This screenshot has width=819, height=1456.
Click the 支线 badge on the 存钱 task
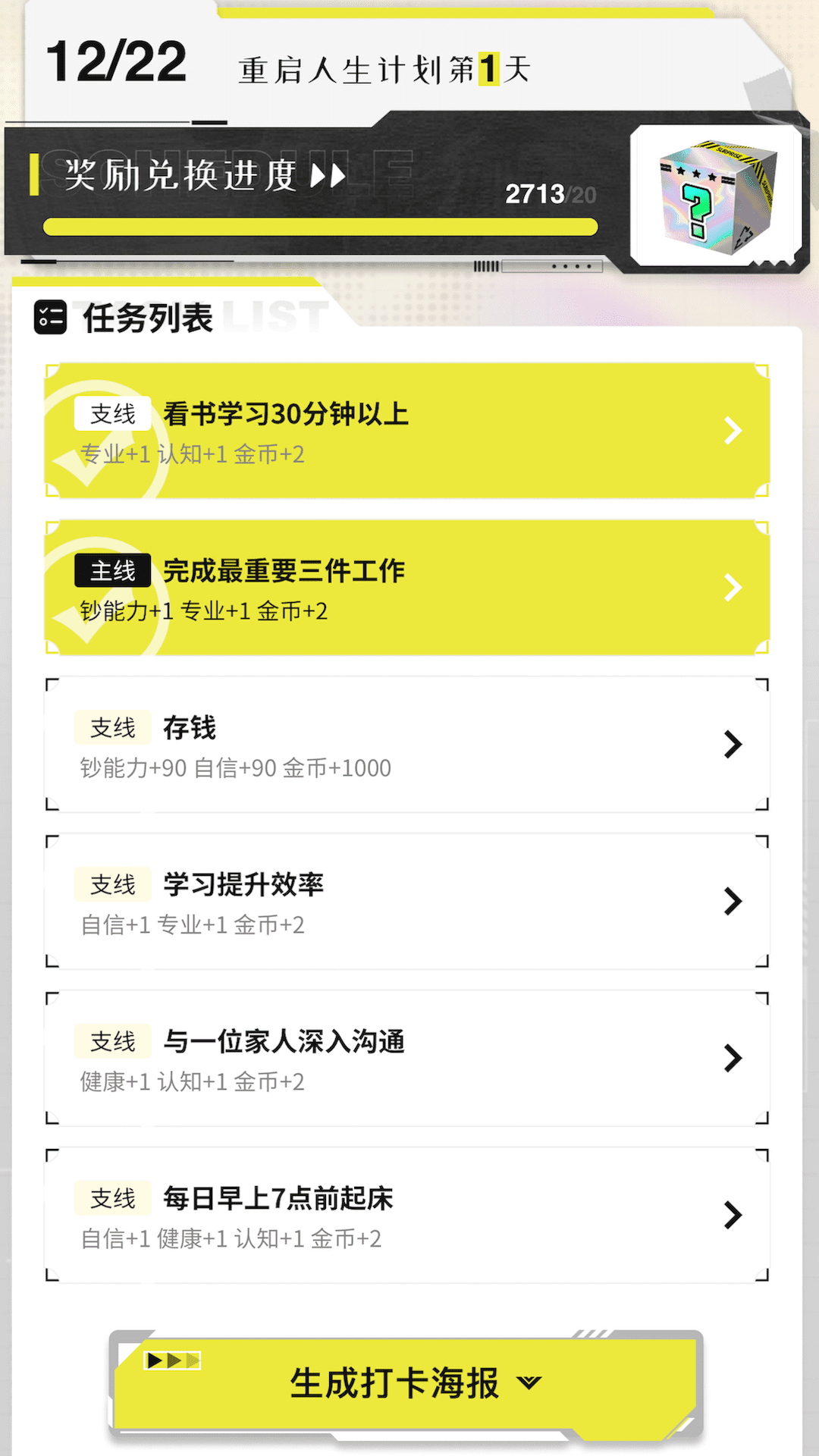pyautogui.click(x=111, y=727)
